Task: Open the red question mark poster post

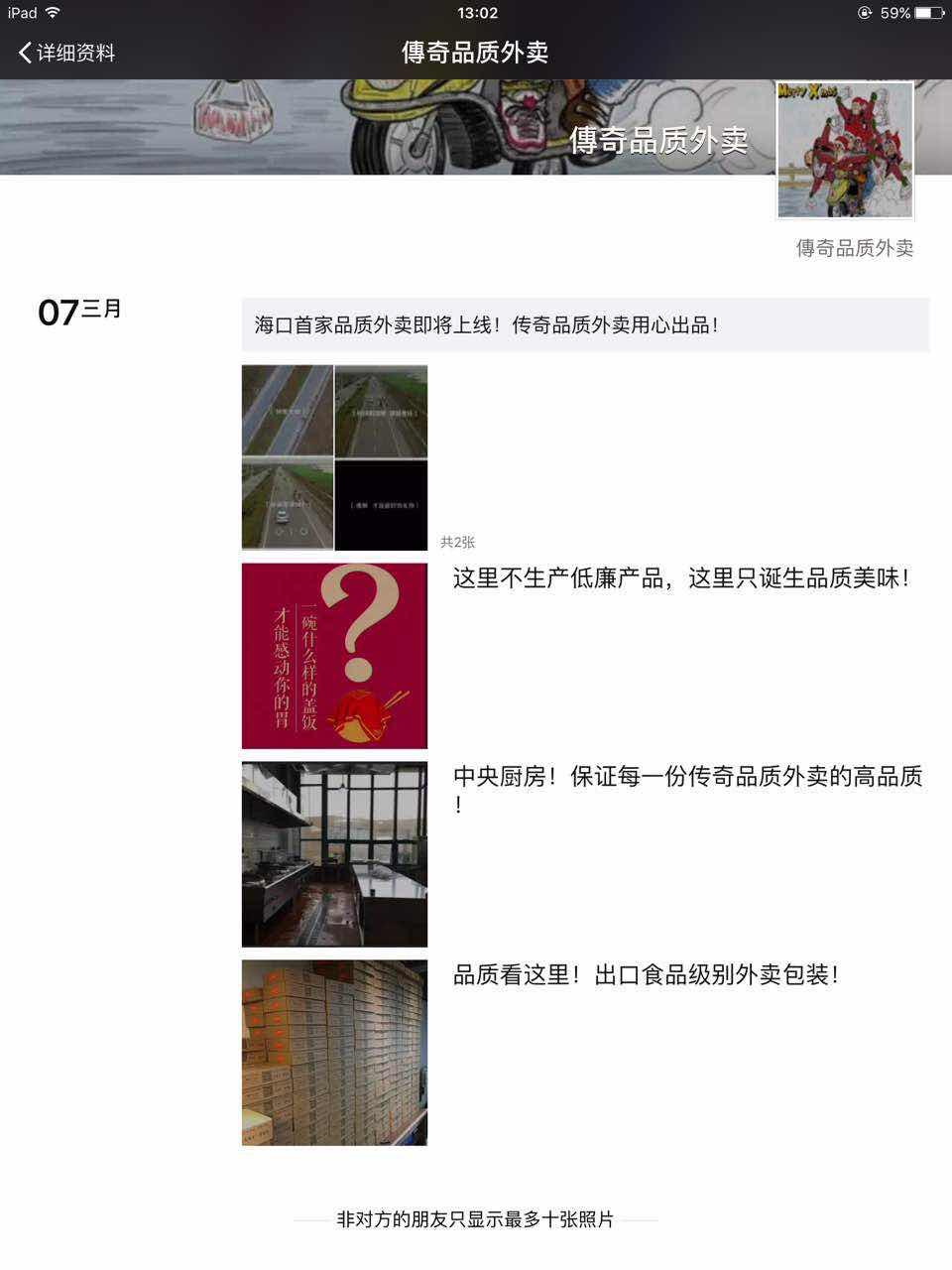Action: (x=334, y=656)
